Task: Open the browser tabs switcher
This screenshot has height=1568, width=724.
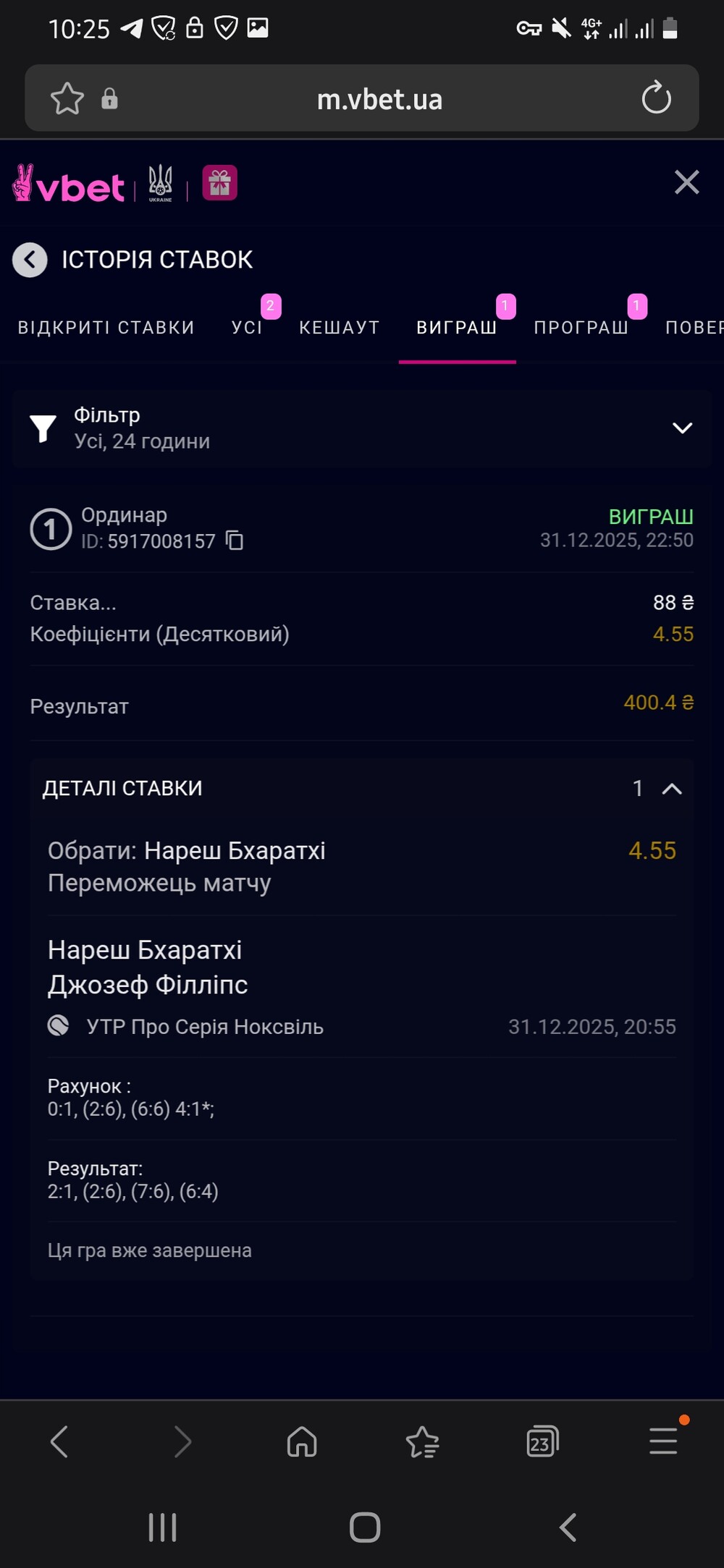Action: (x=542, y=1441)
